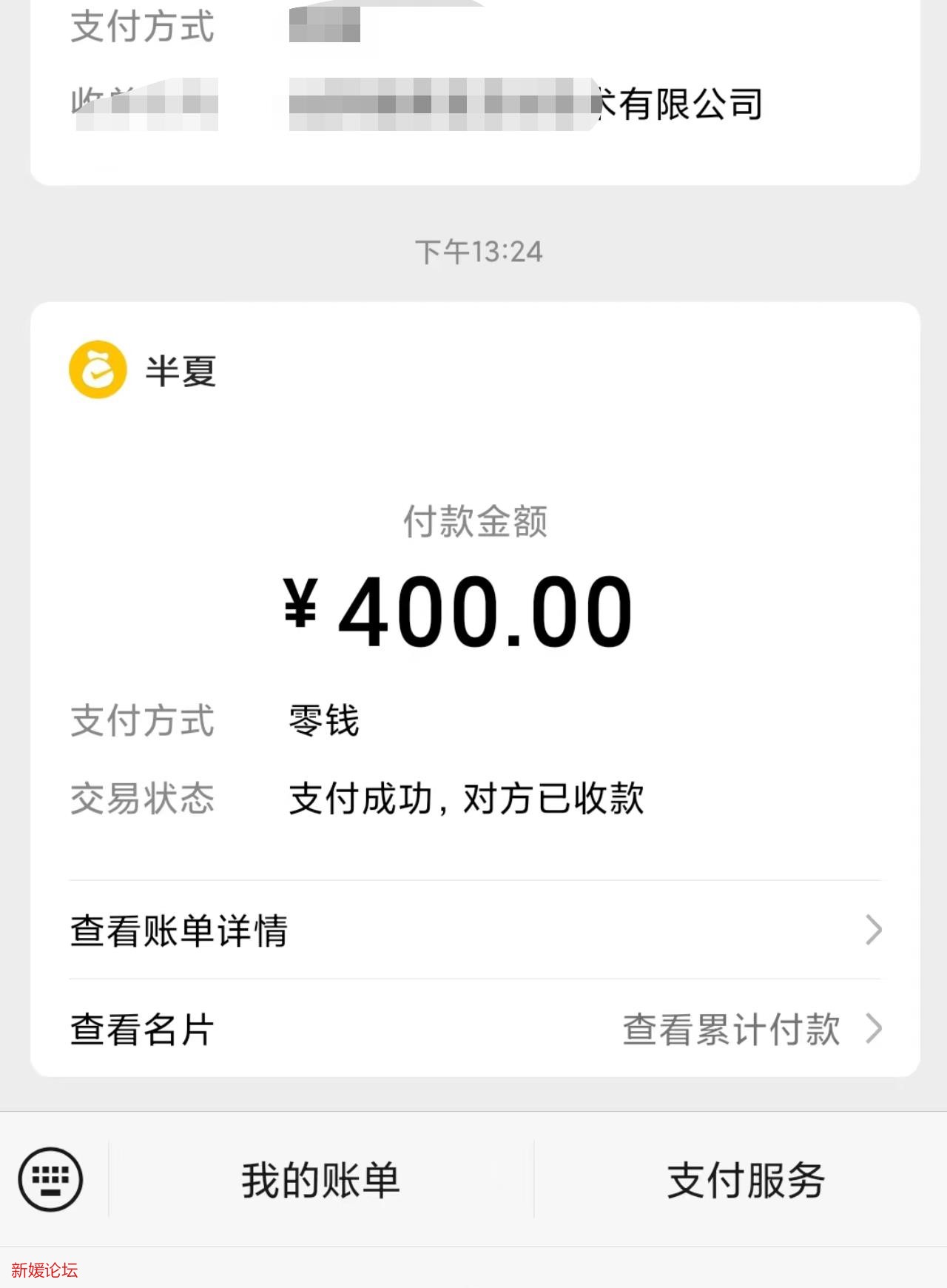The height and width of the screenshot is (1288, 947).
Task: Tap the transaction status 支付成功 text
Action: (x=466, y=797)
